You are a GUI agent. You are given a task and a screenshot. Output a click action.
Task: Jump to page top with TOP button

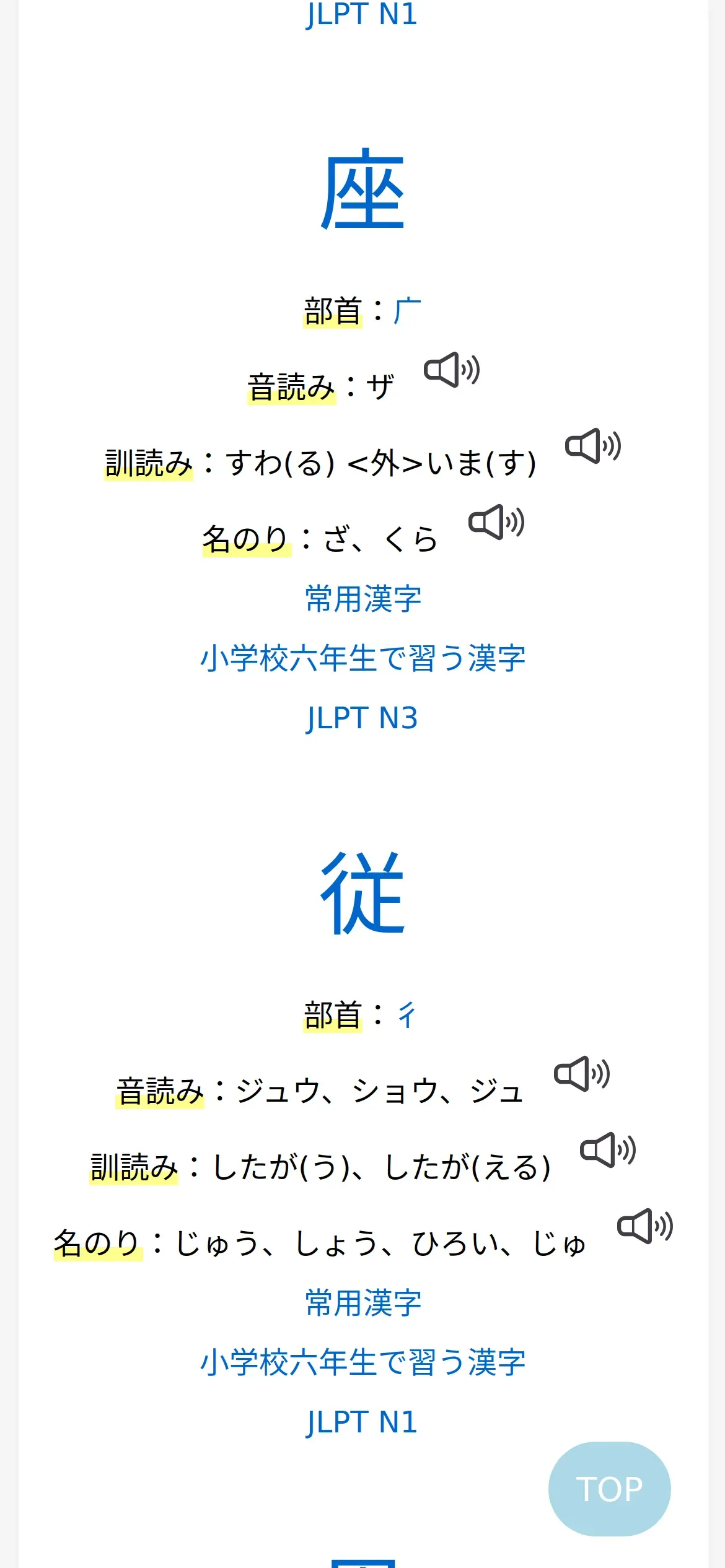[x=609, y=1489]
